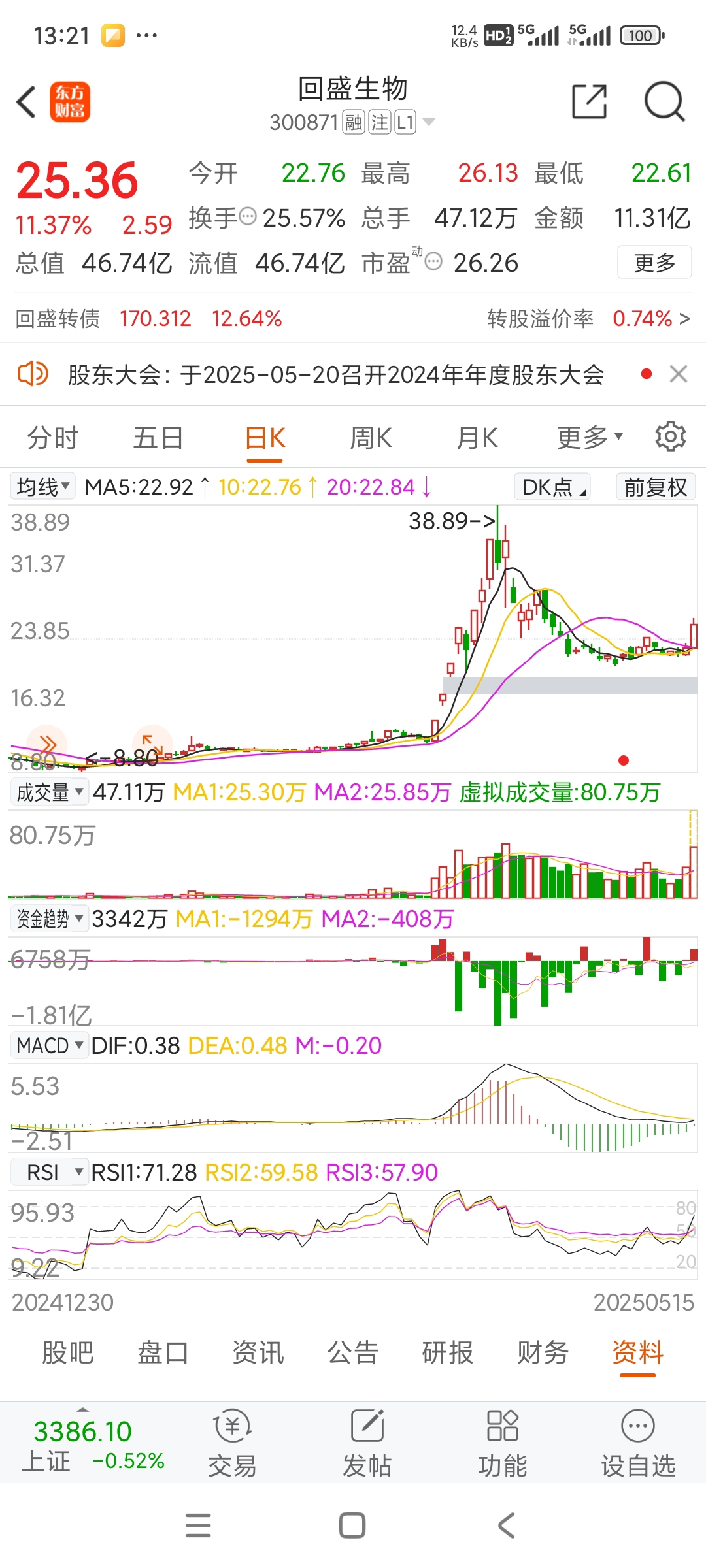Expand the 更多 chart period dropdown

coord(589,438)
